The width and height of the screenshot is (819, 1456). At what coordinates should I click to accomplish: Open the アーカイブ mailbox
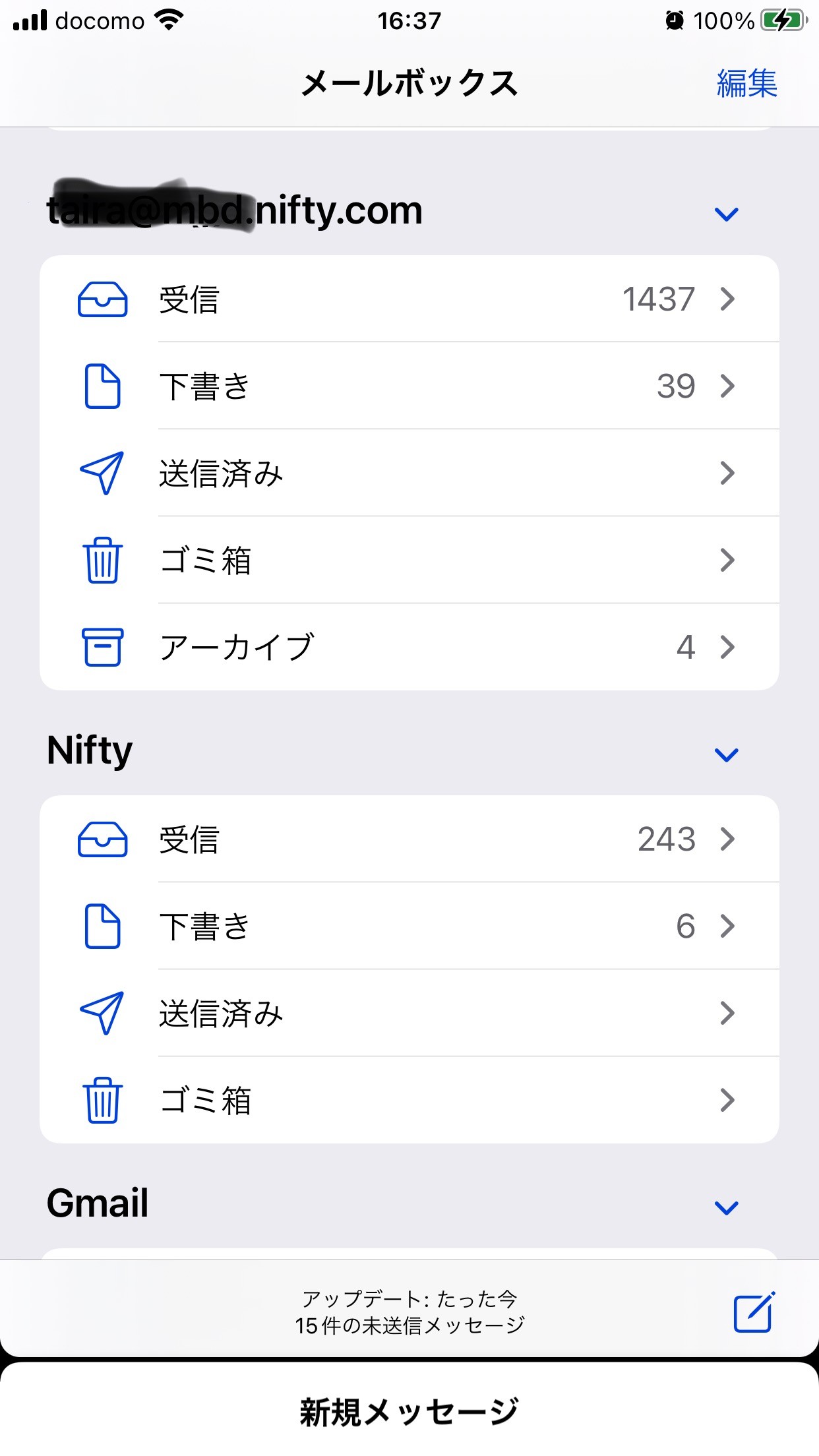coord(409,648)
